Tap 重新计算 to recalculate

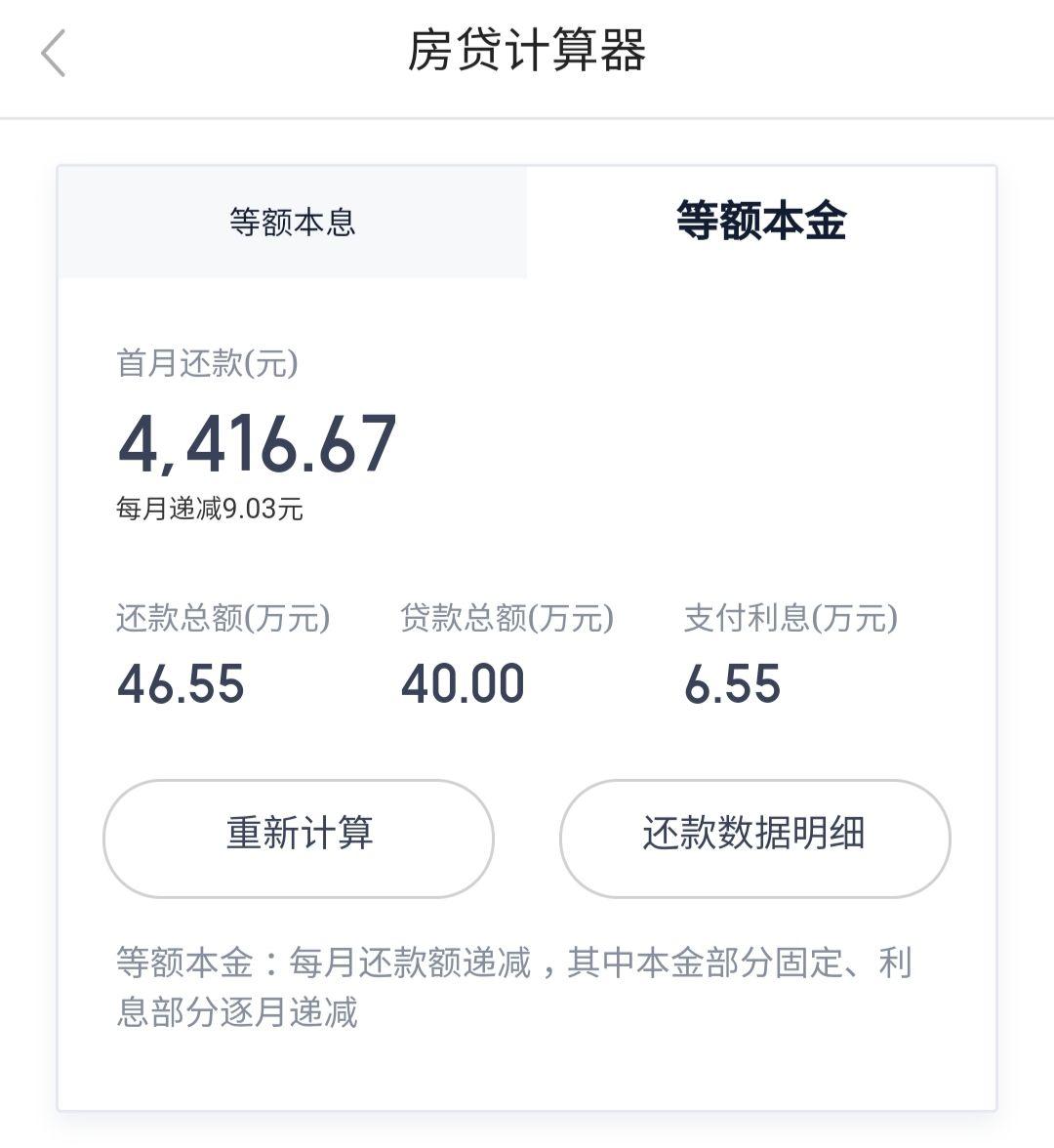pos(299,838)
